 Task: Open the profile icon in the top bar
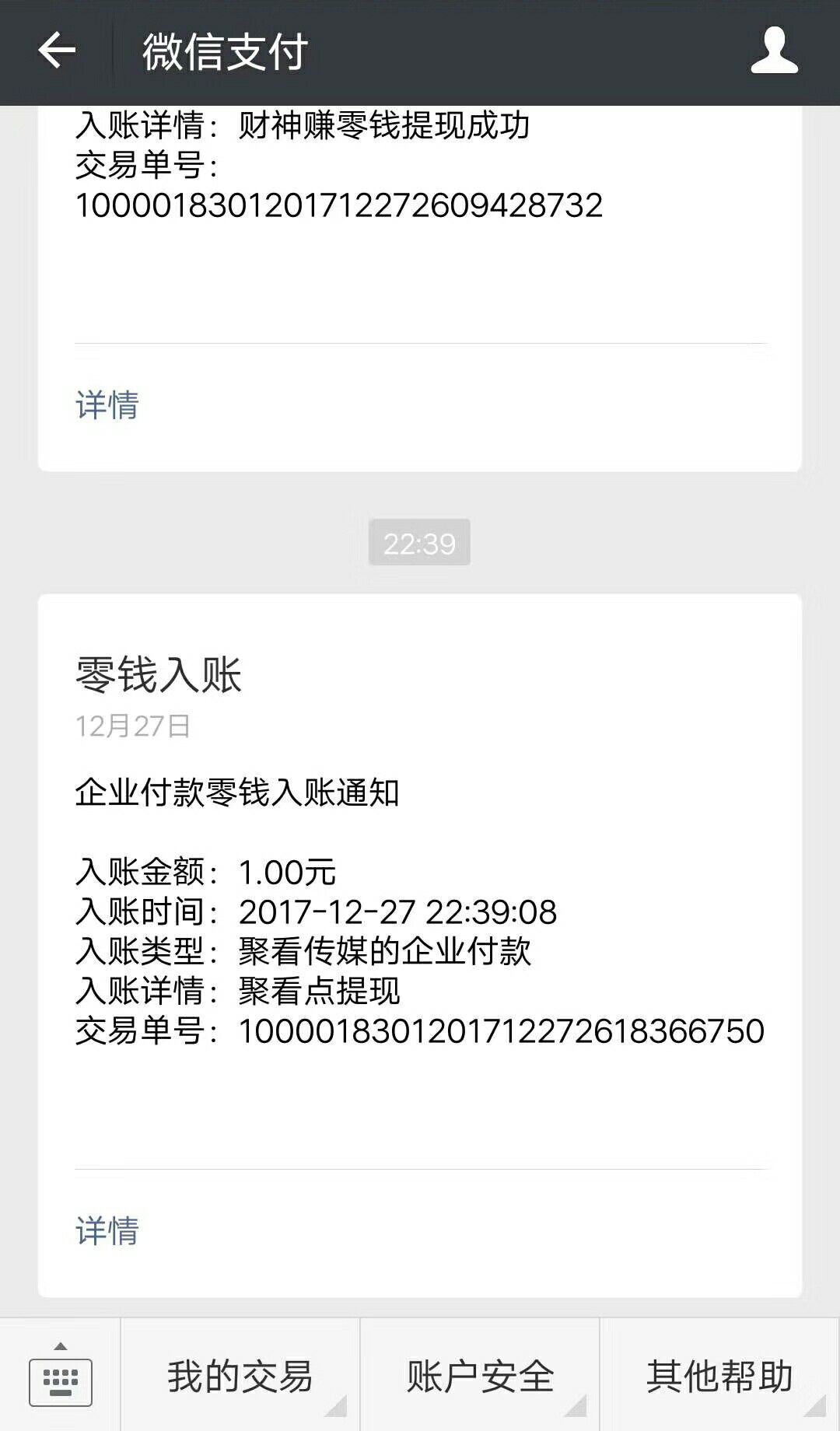[773, 51]
